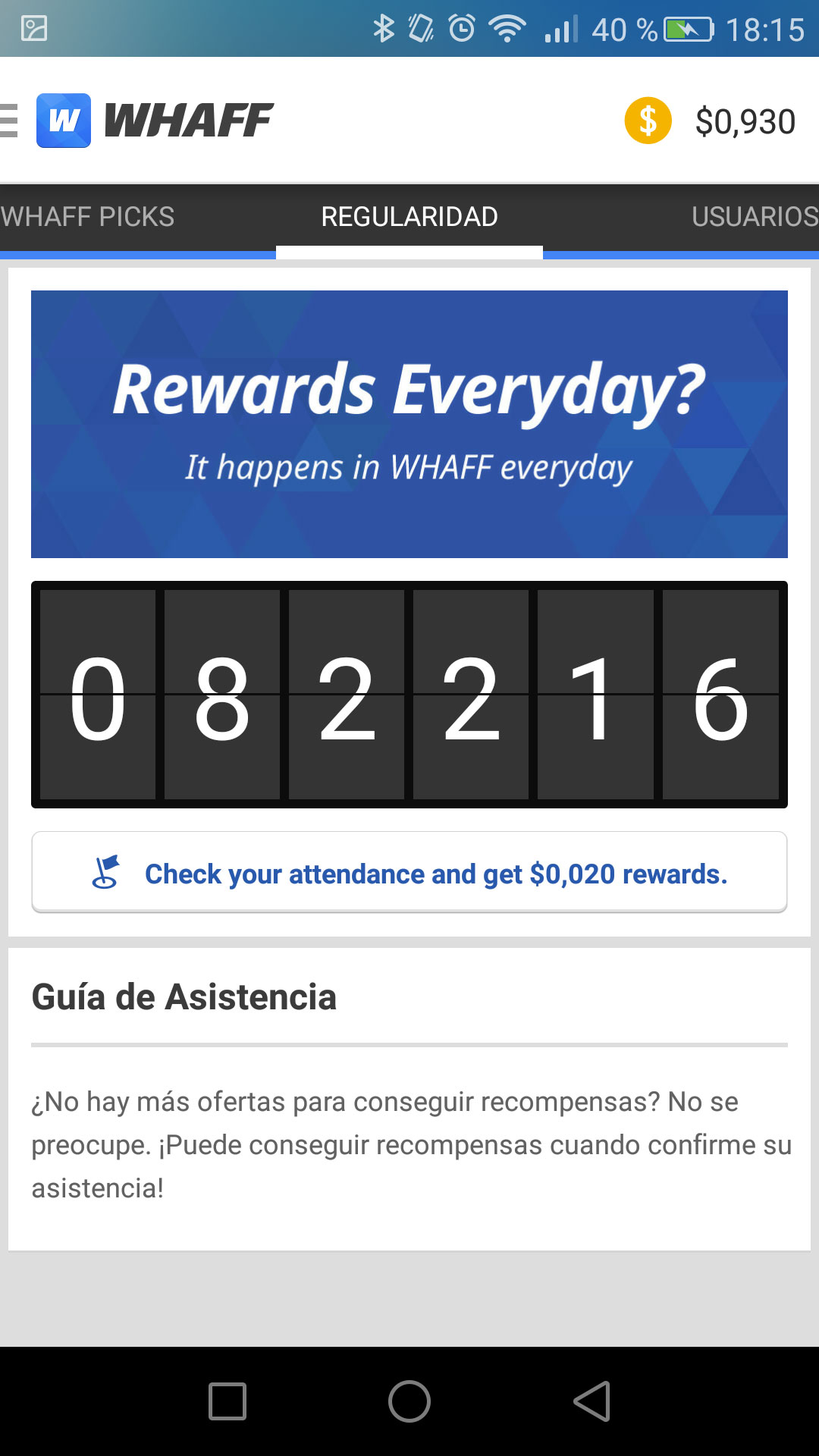
Task: Check attendance to get $0,020 rewards
Action: (x=409, y=873)
